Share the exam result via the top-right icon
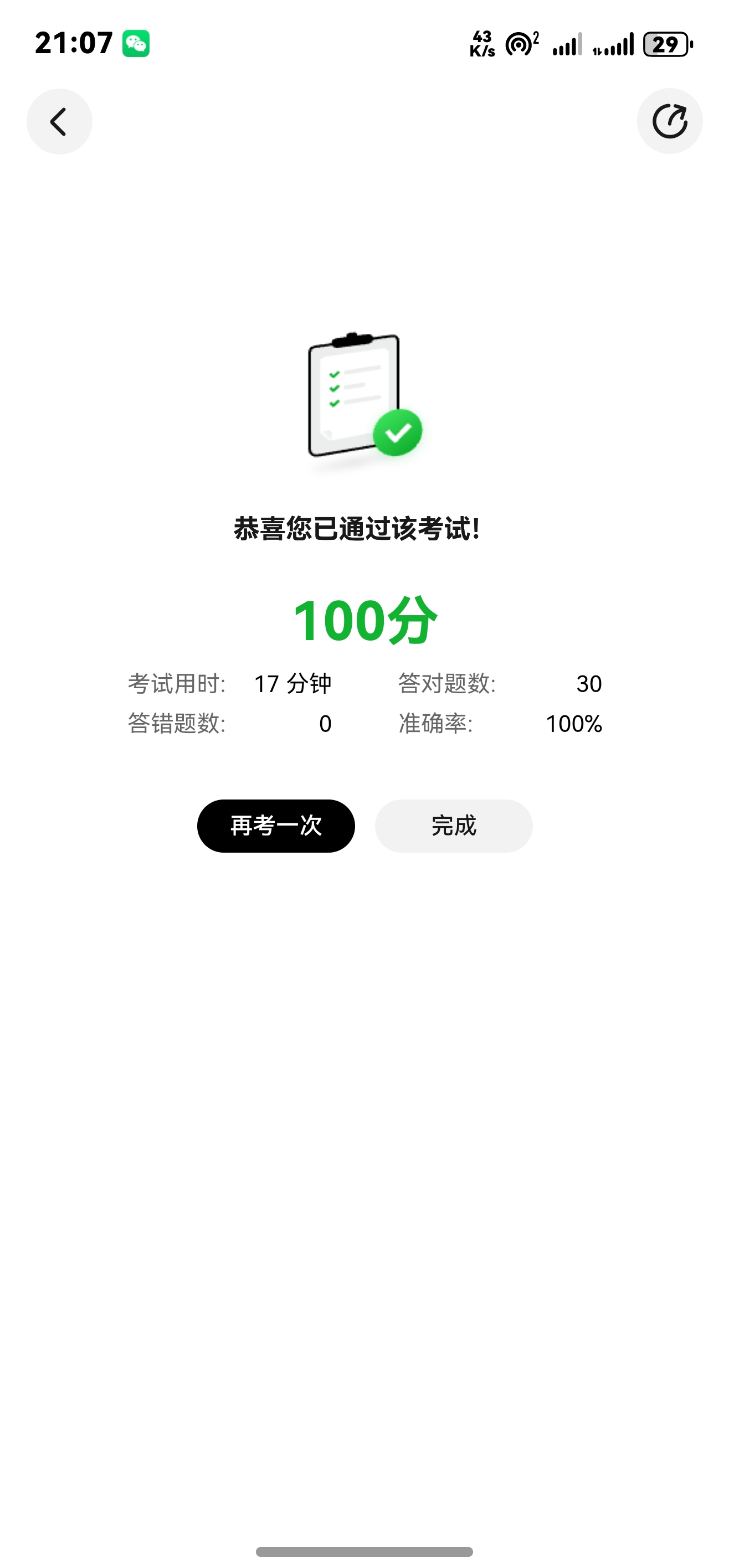729x1568 pixels. click(669, 121)
